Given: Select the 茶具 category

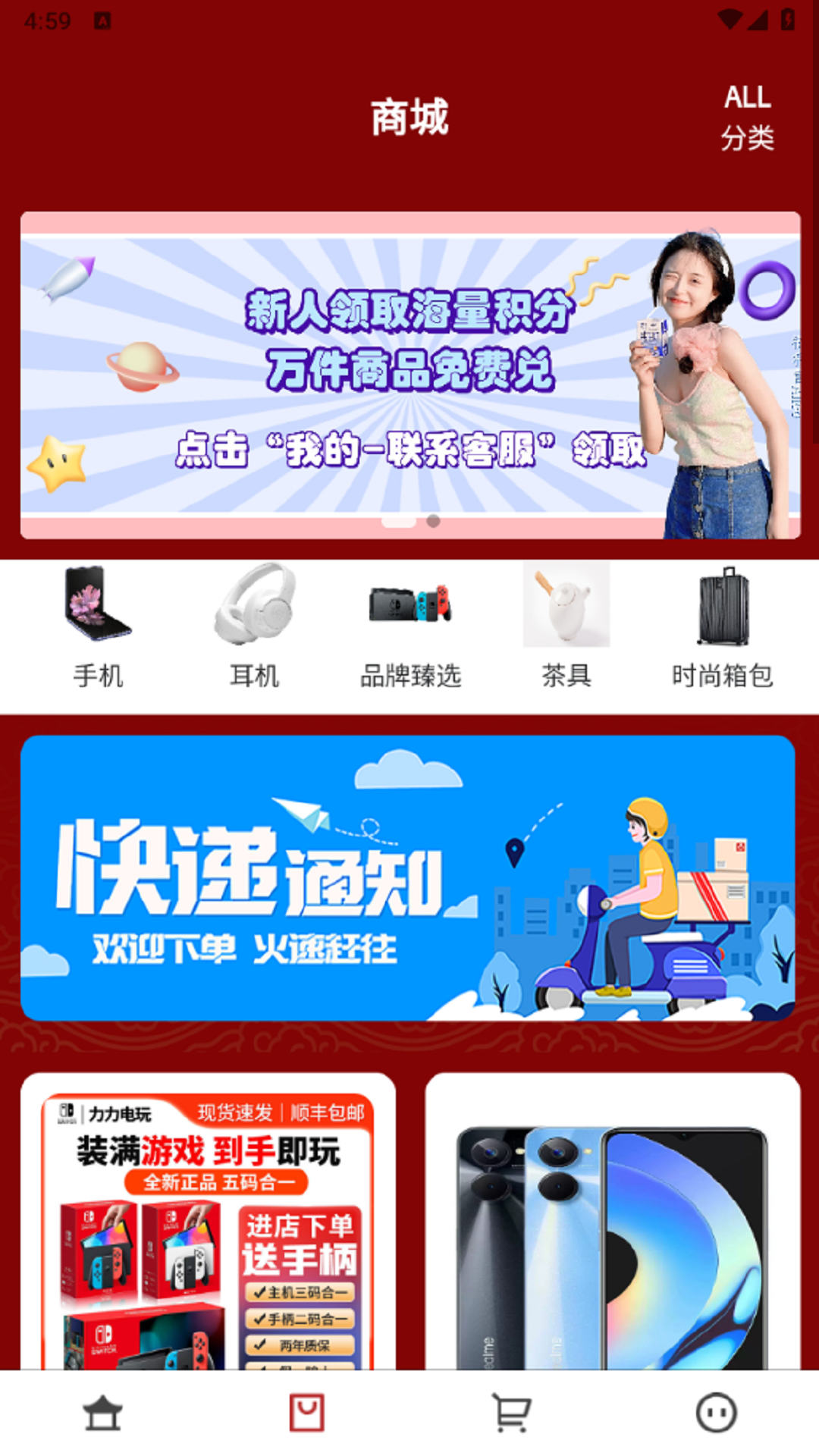Looking at the screenshot, I should point(566,626).
